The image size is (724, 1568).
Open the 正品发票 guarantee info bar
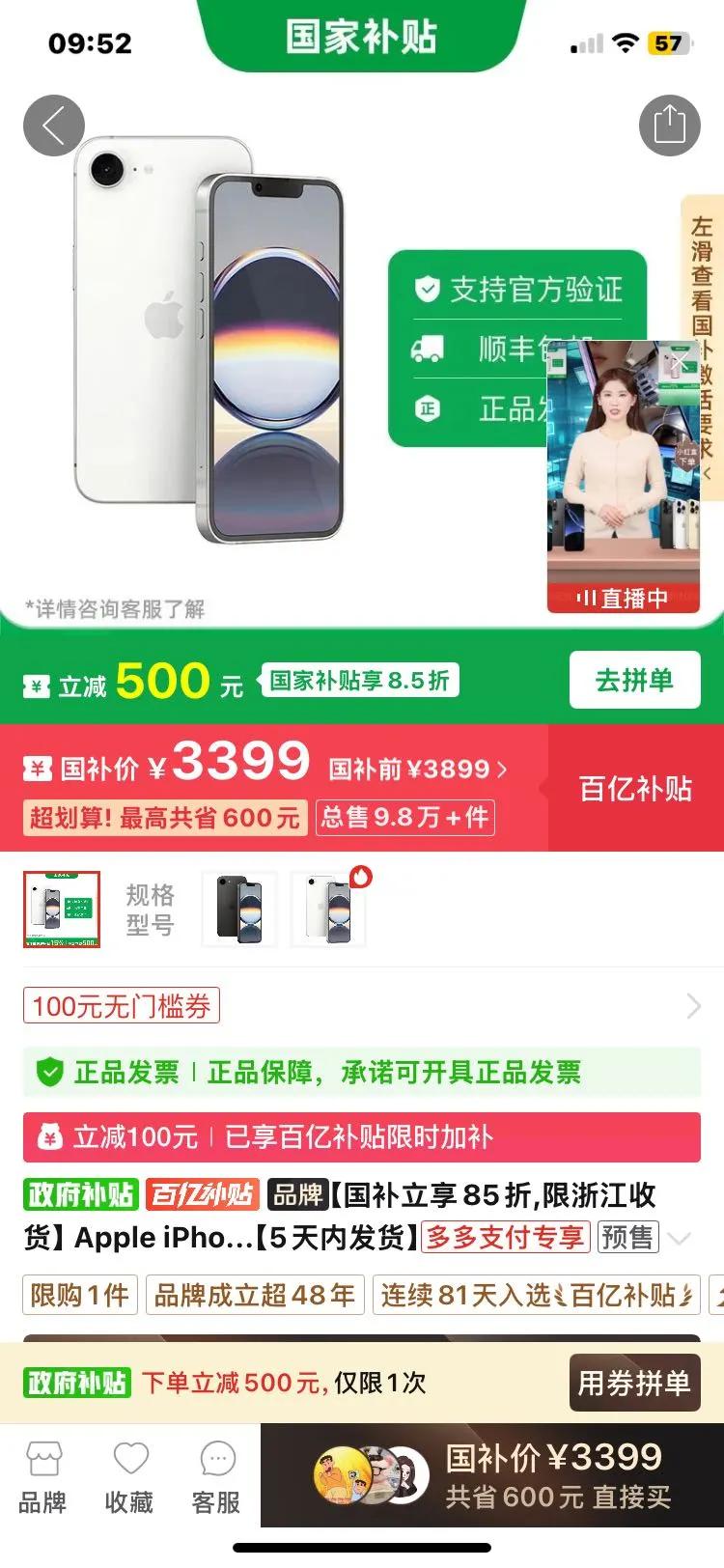click(362, 1072)
